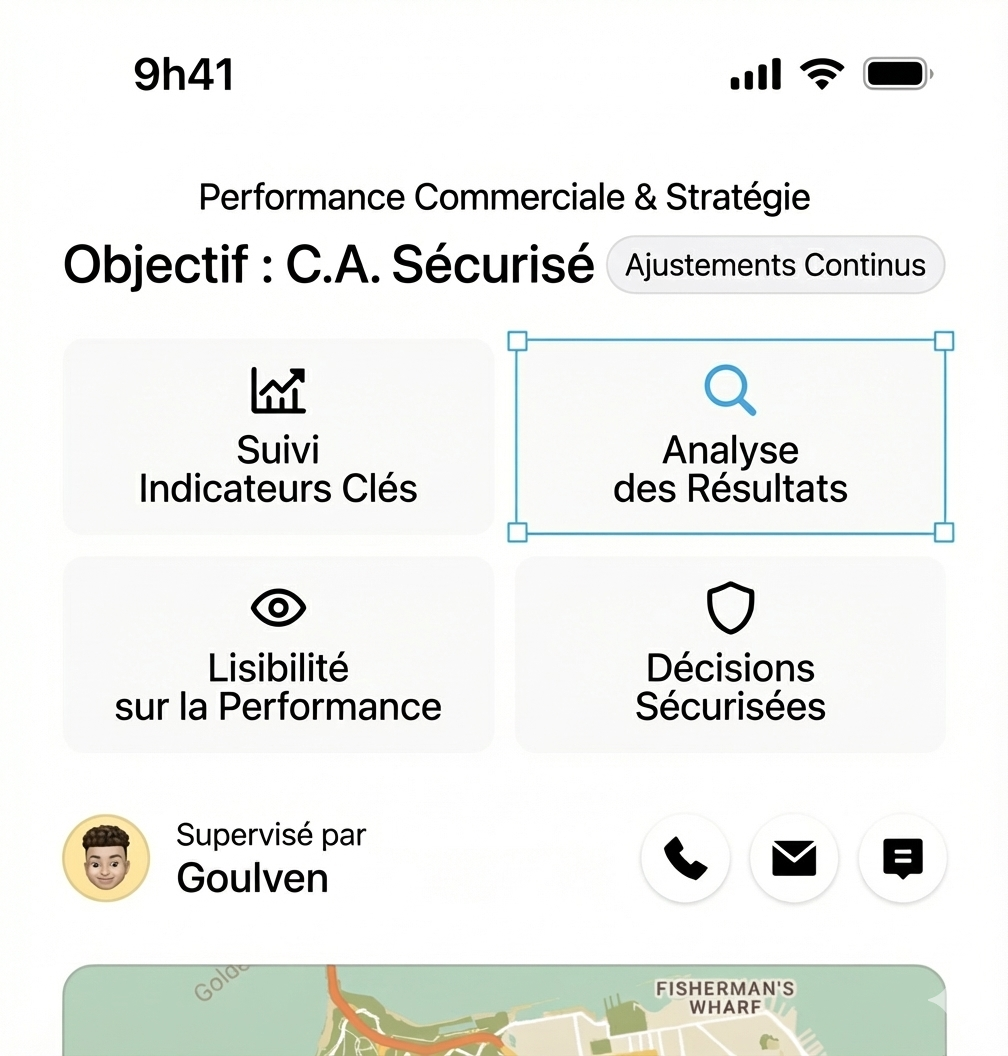Tap the Ajustements Continus chip
1008x1056 pixels.
775,265
